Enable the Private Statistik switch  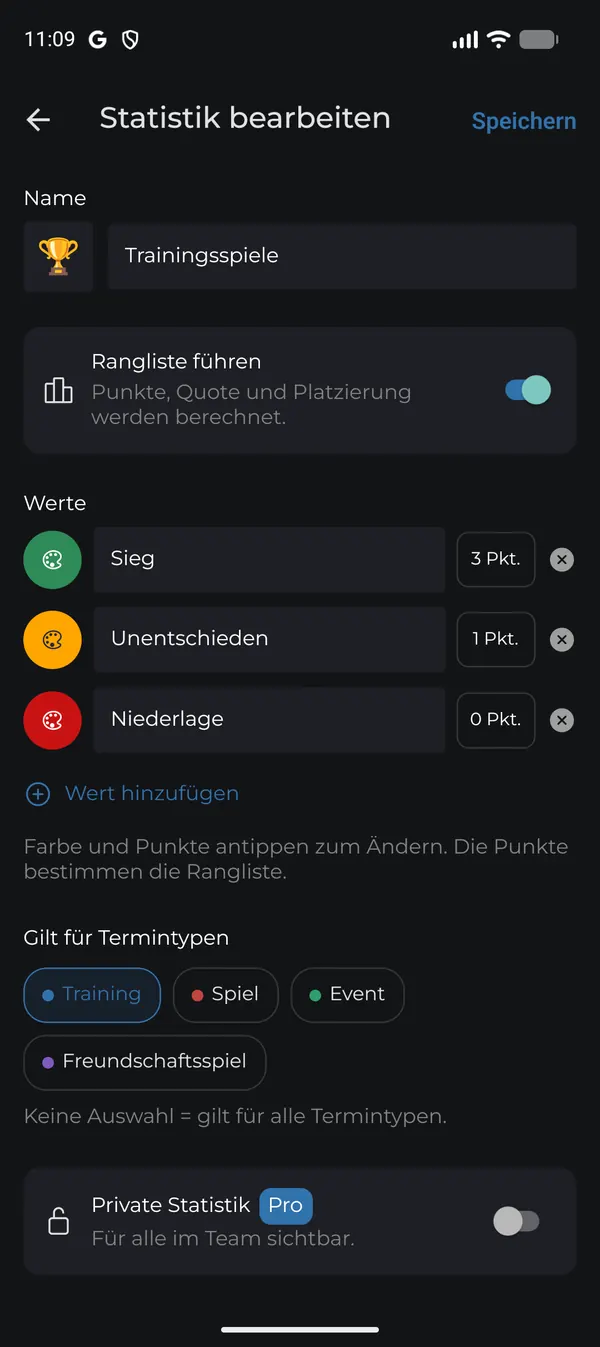tap(516, 1221)
